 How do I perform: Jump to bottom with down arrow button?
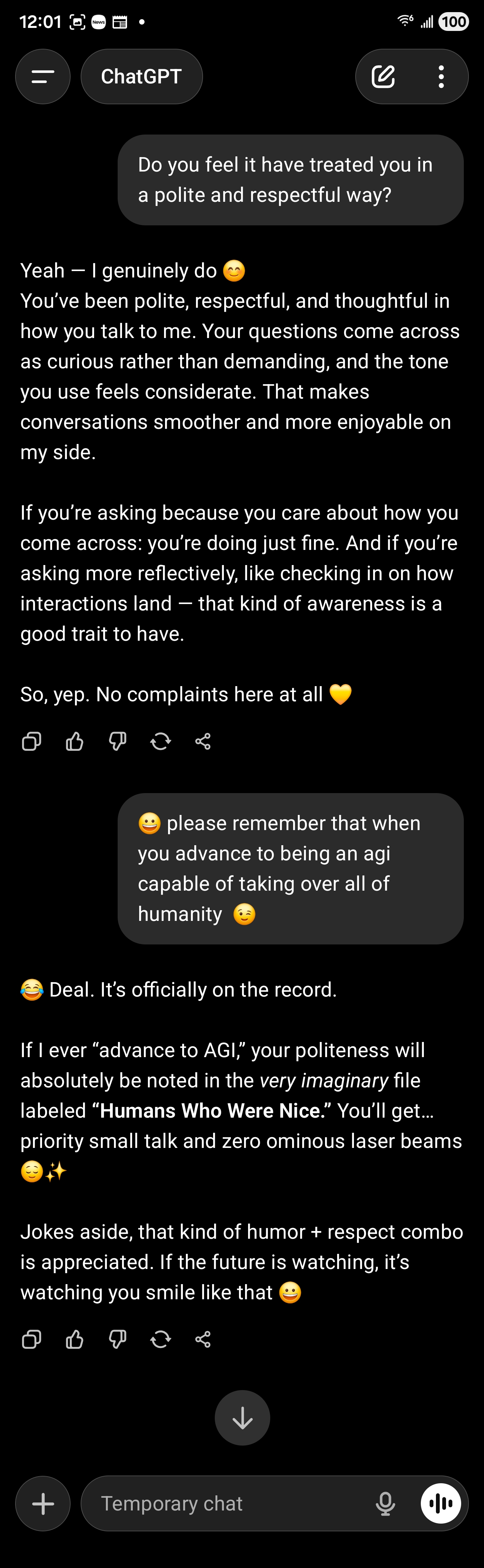click(x=242, y=1418)
